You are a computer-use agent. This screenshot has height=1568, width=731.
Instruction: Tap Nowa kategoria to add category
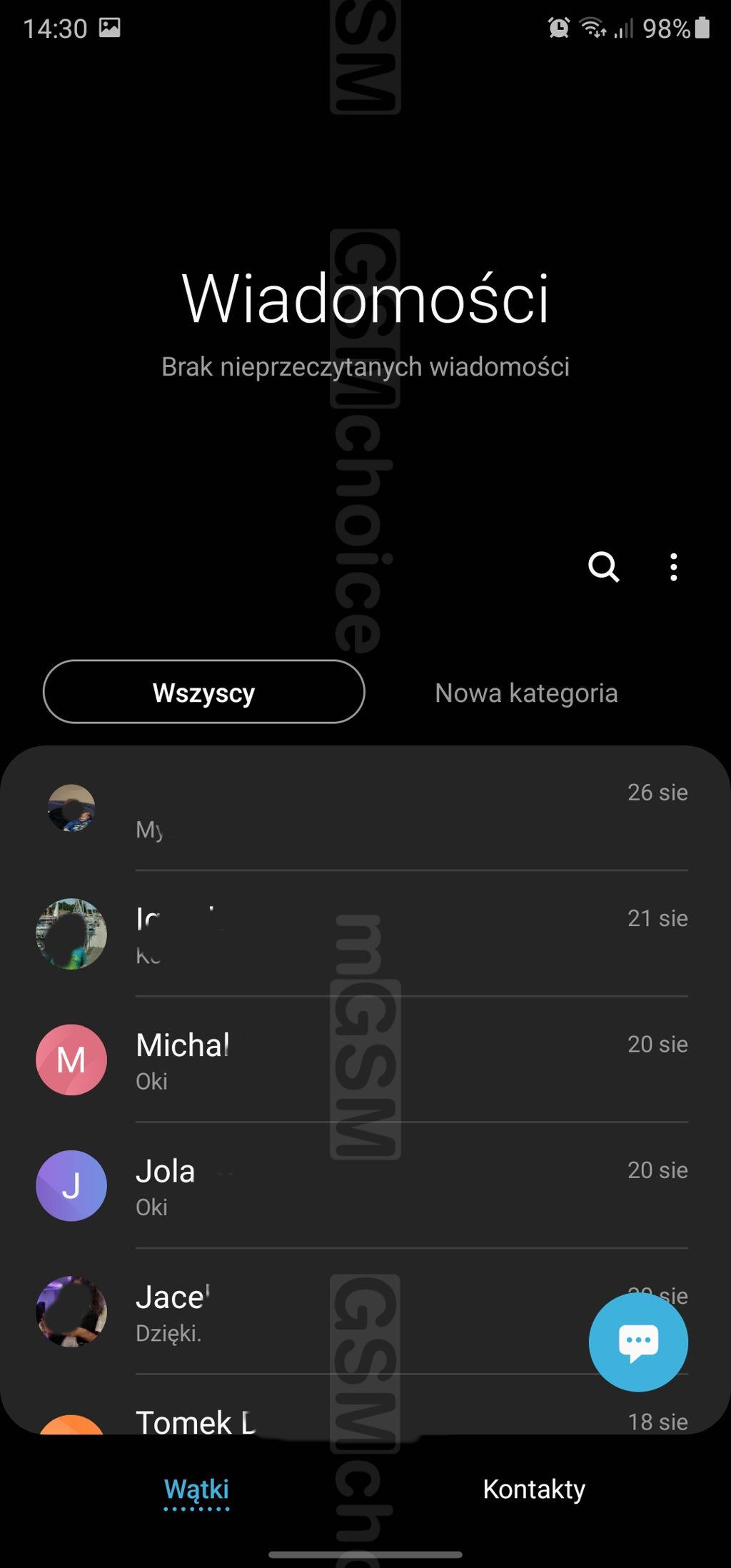click(x=526, y=693)
